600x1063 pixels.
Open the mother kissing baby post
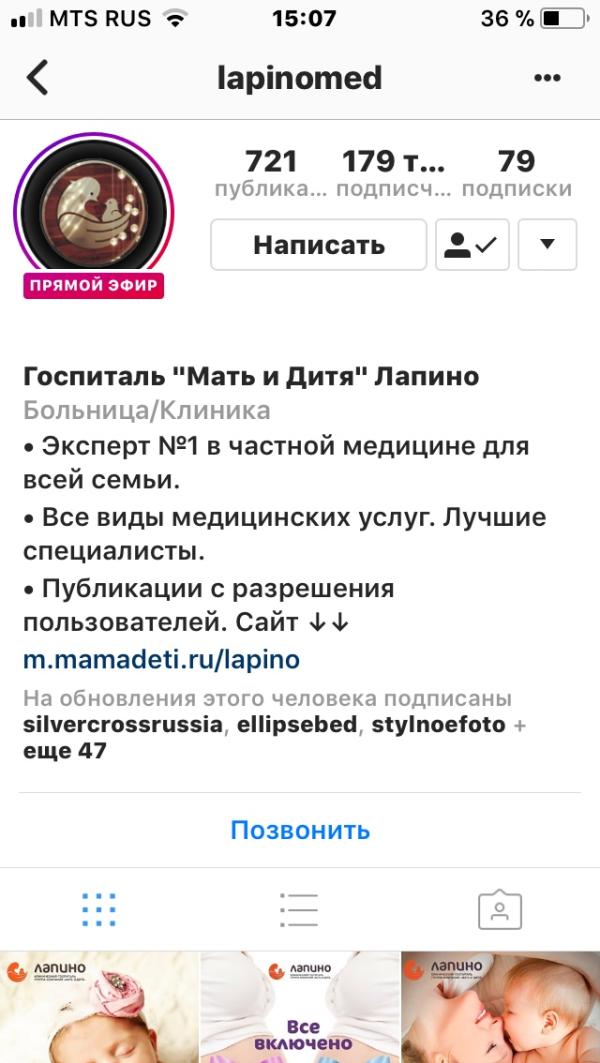pos(501,1007)
